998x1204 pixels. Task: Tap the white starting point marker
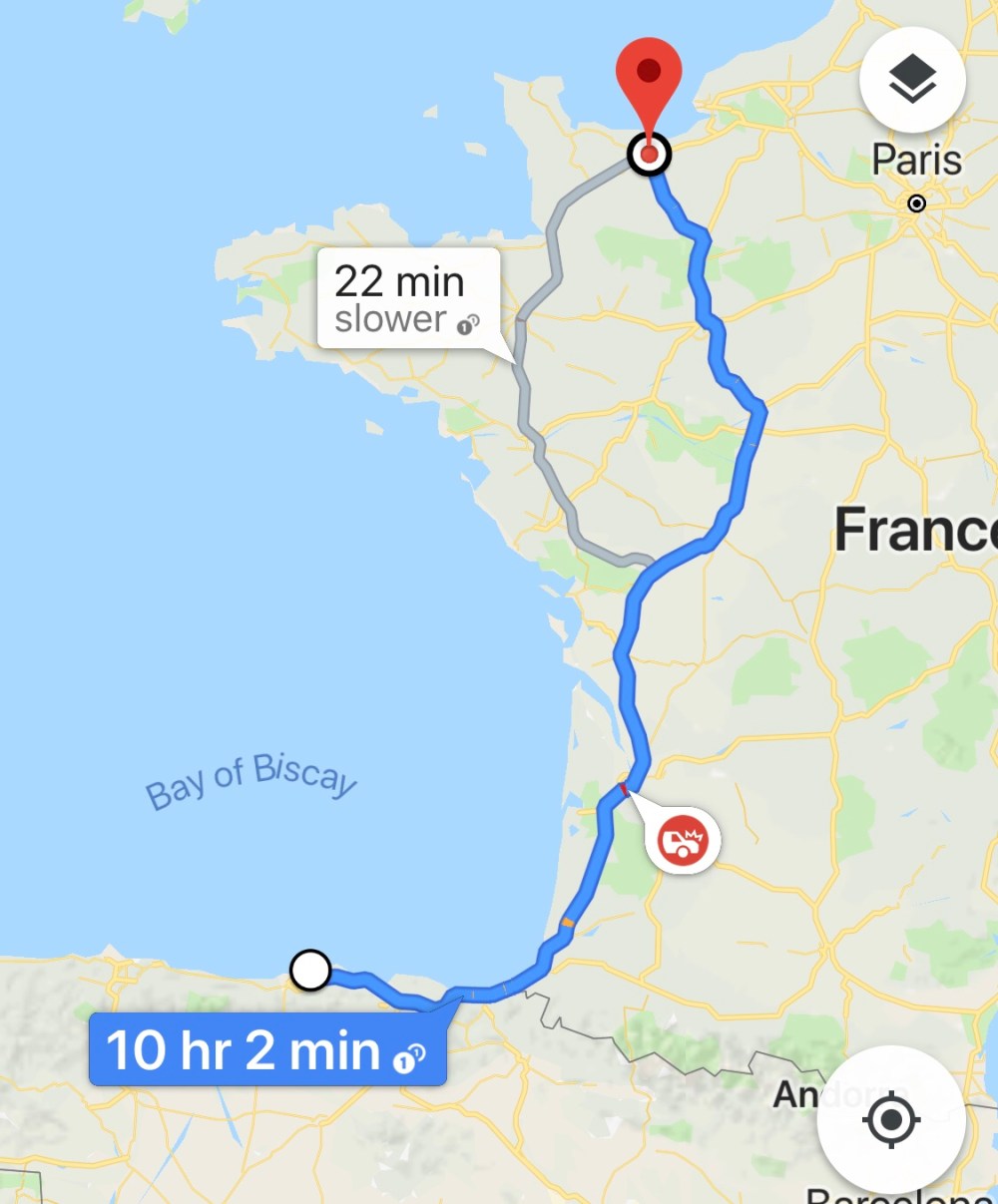pyautogui.click(x=310, y=970)
